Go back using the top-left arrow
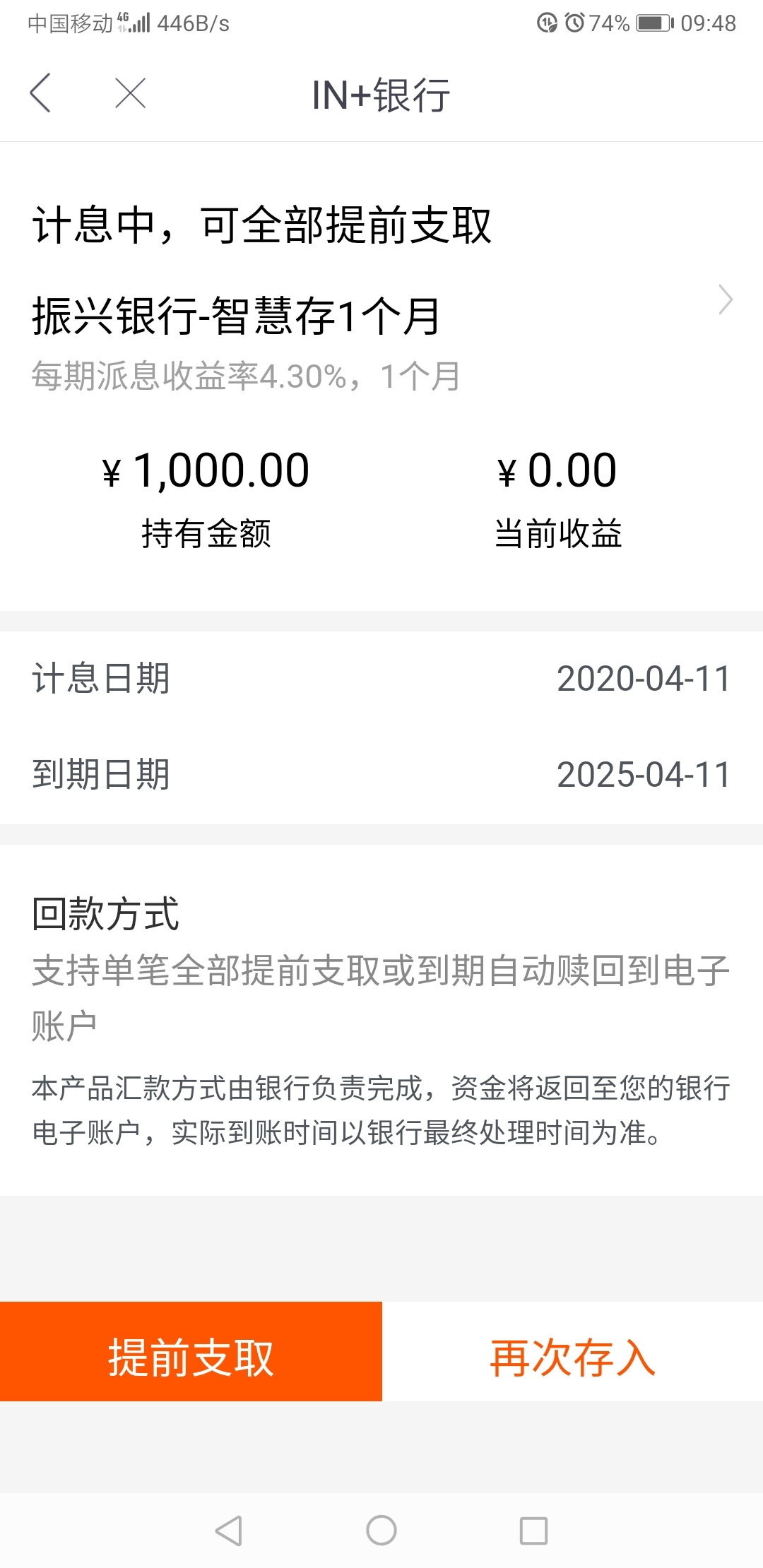 pyautogui.click(x=40, y=93)
